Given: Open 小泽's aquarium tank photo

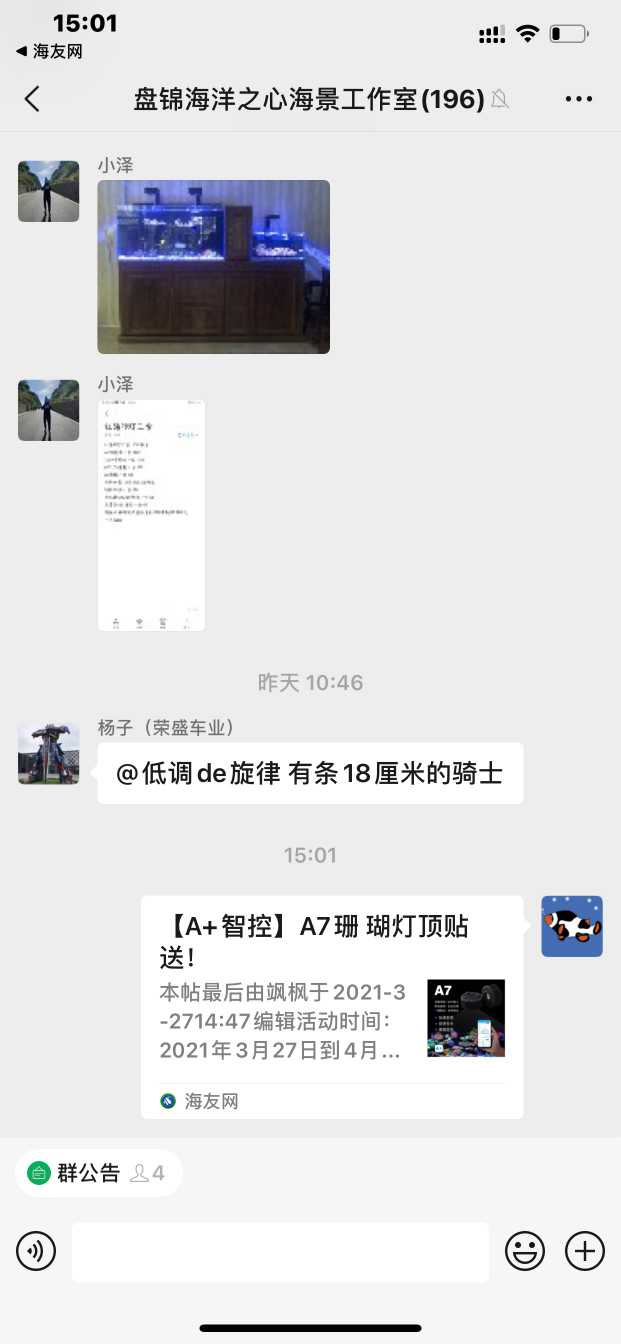Looking at the screenshot, I should 213,267.
